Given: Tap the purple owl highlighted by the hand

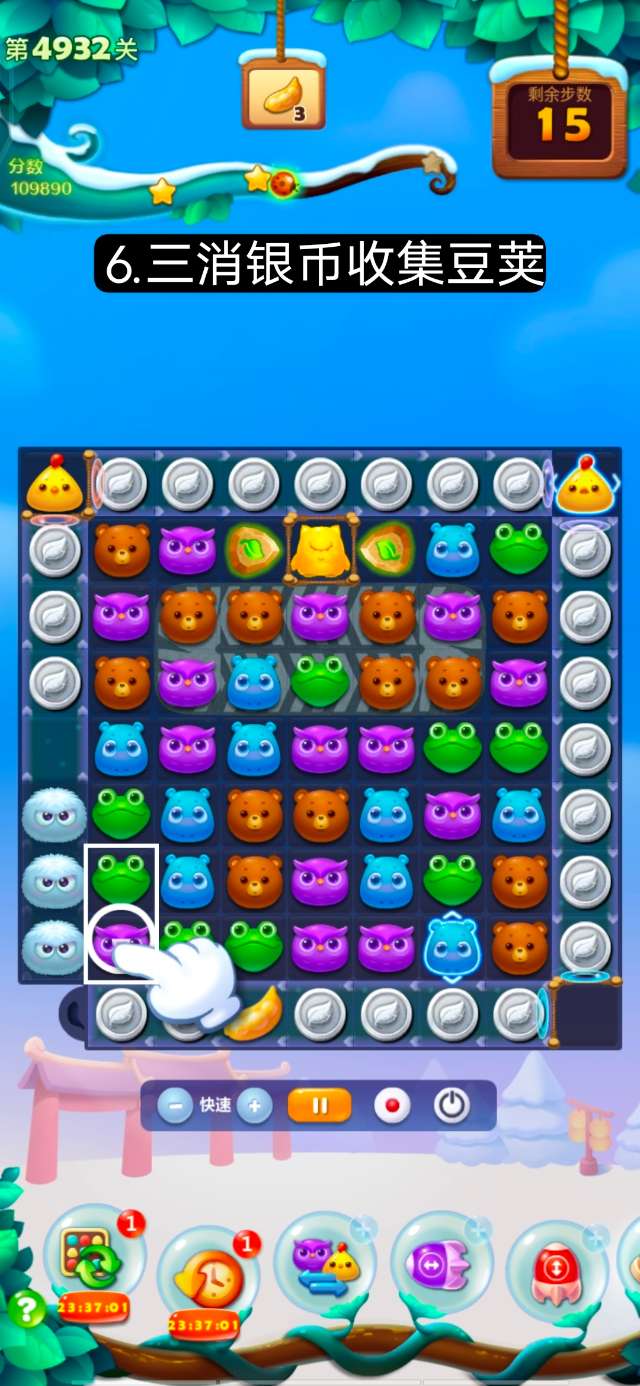Looking at the screenshot, I should click(119, 938).
